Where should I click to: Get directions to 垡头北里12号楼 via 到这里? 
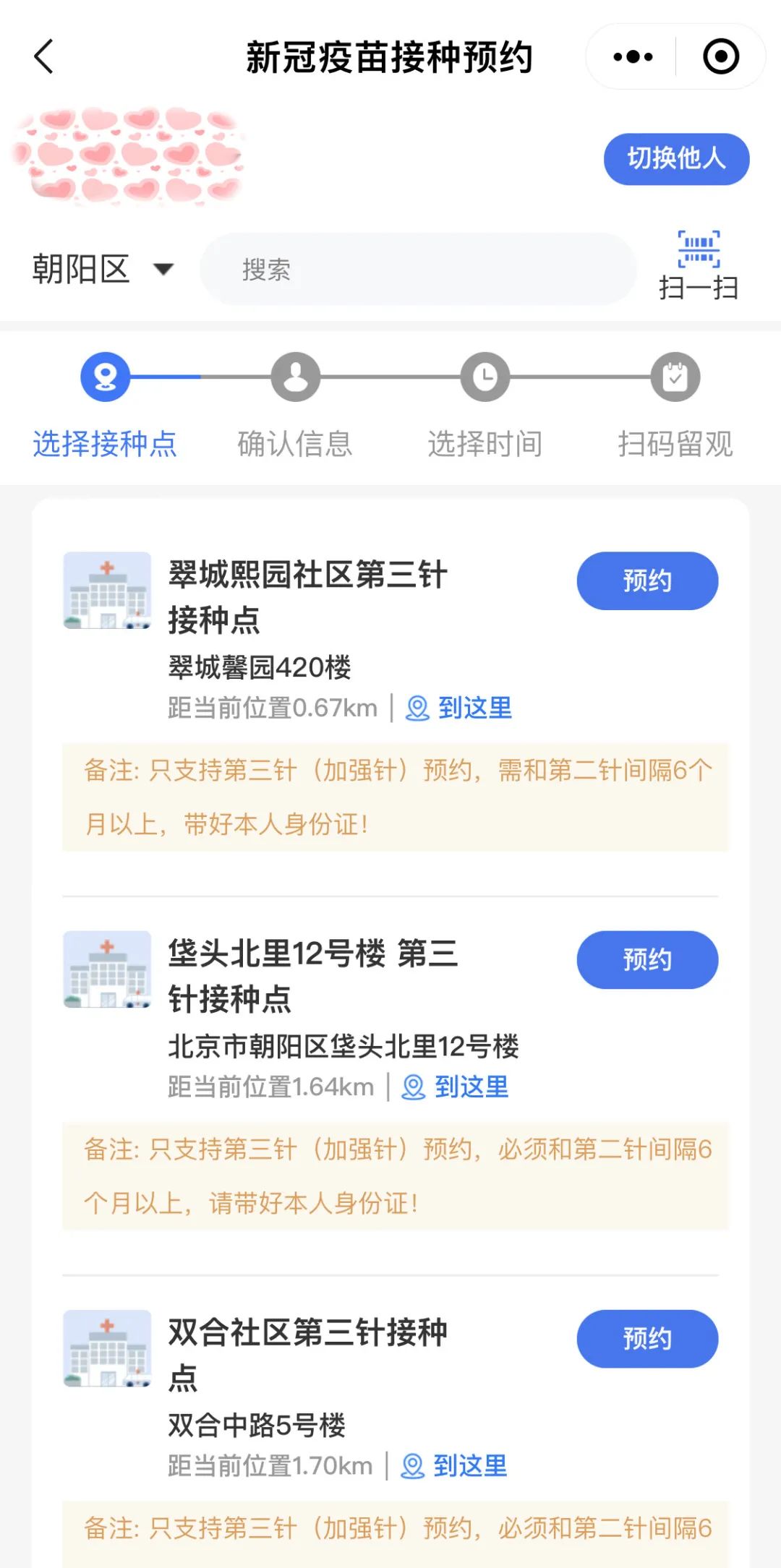pyautogui.click(x=456, y=1087)
